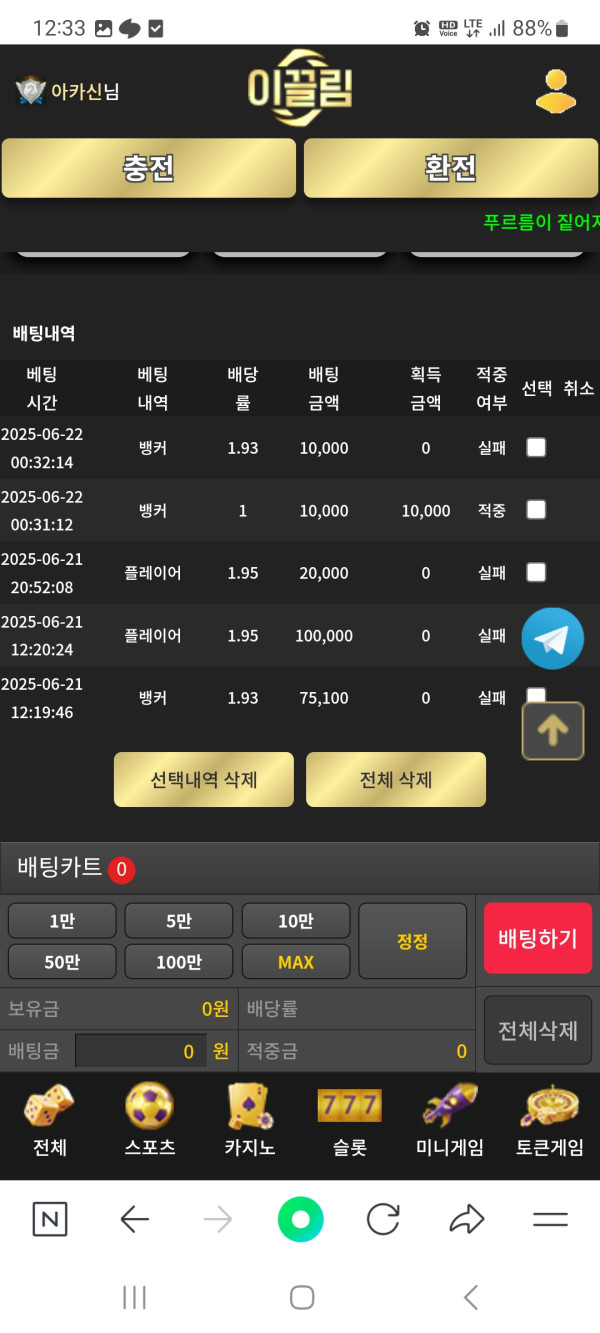
Task: Tap the 충전 button
Action: [x=149, y=168]
